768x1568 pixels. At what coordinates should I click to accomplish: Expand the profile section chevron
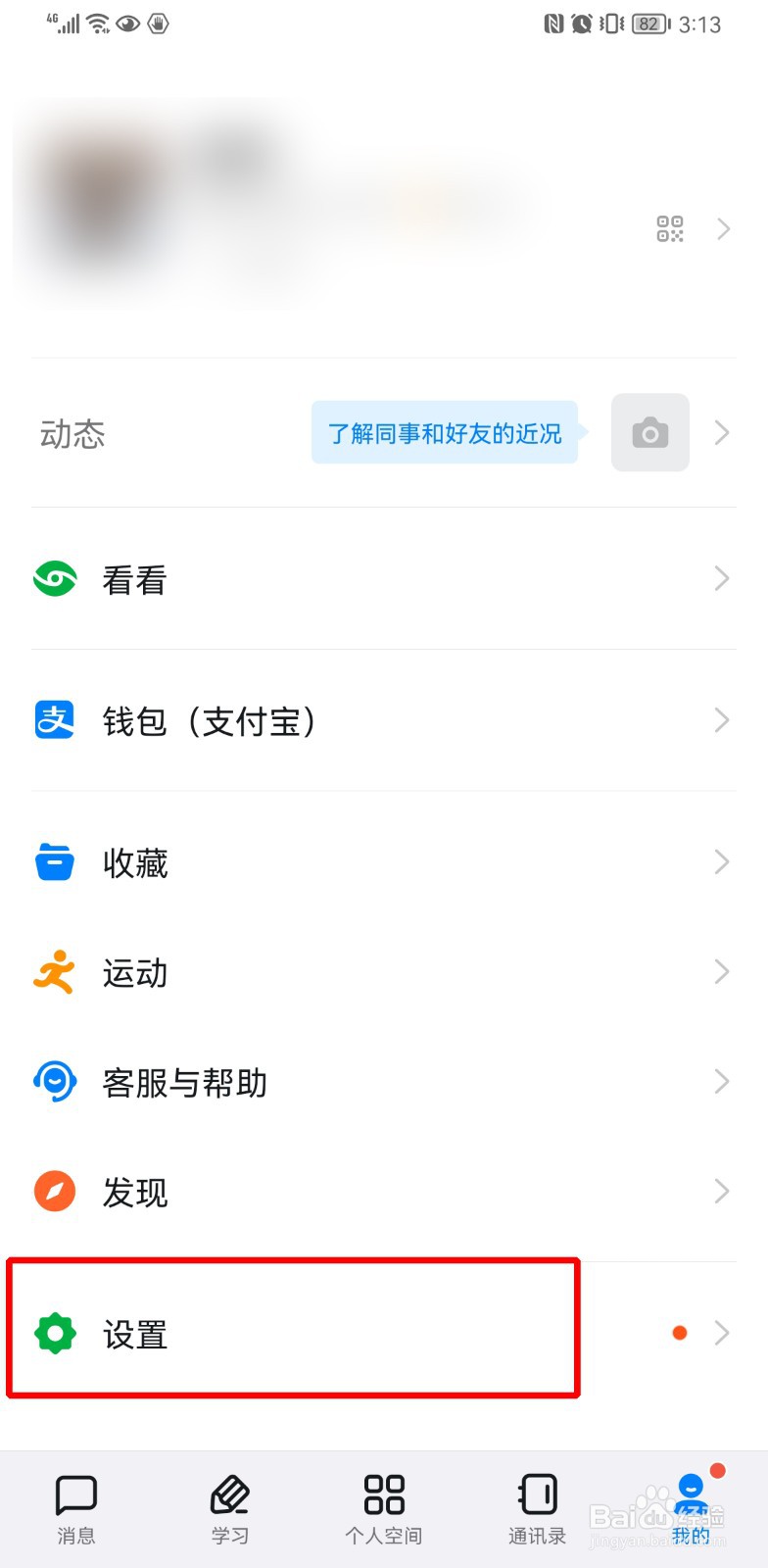point(723,229)
